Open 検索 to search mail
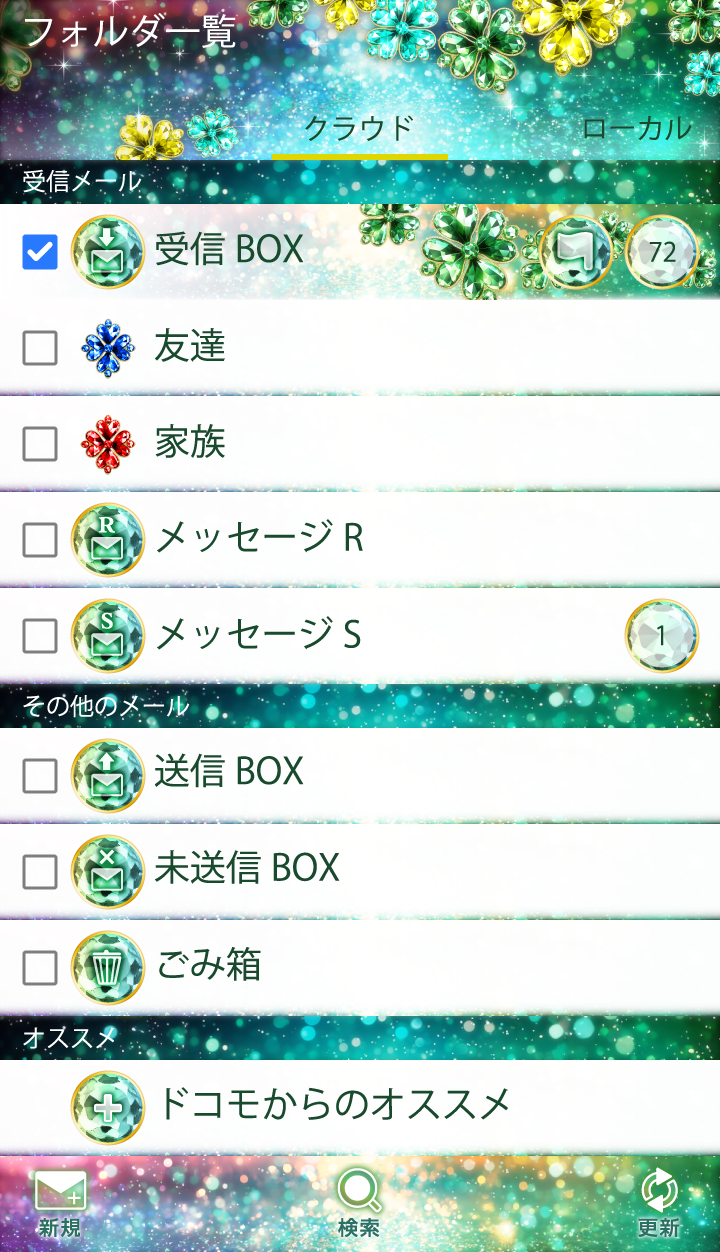 coord(359,1205)
